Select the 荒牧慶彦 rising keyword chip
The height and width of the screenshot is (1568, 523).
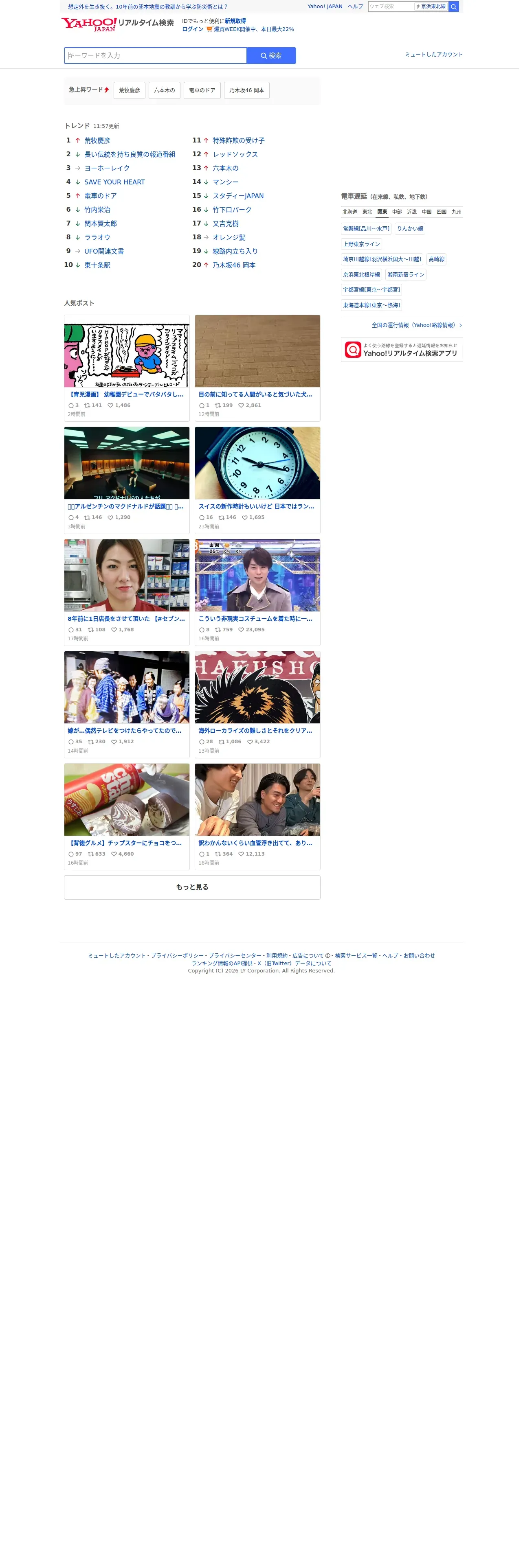pyautogui.click(x=130, y=91)
